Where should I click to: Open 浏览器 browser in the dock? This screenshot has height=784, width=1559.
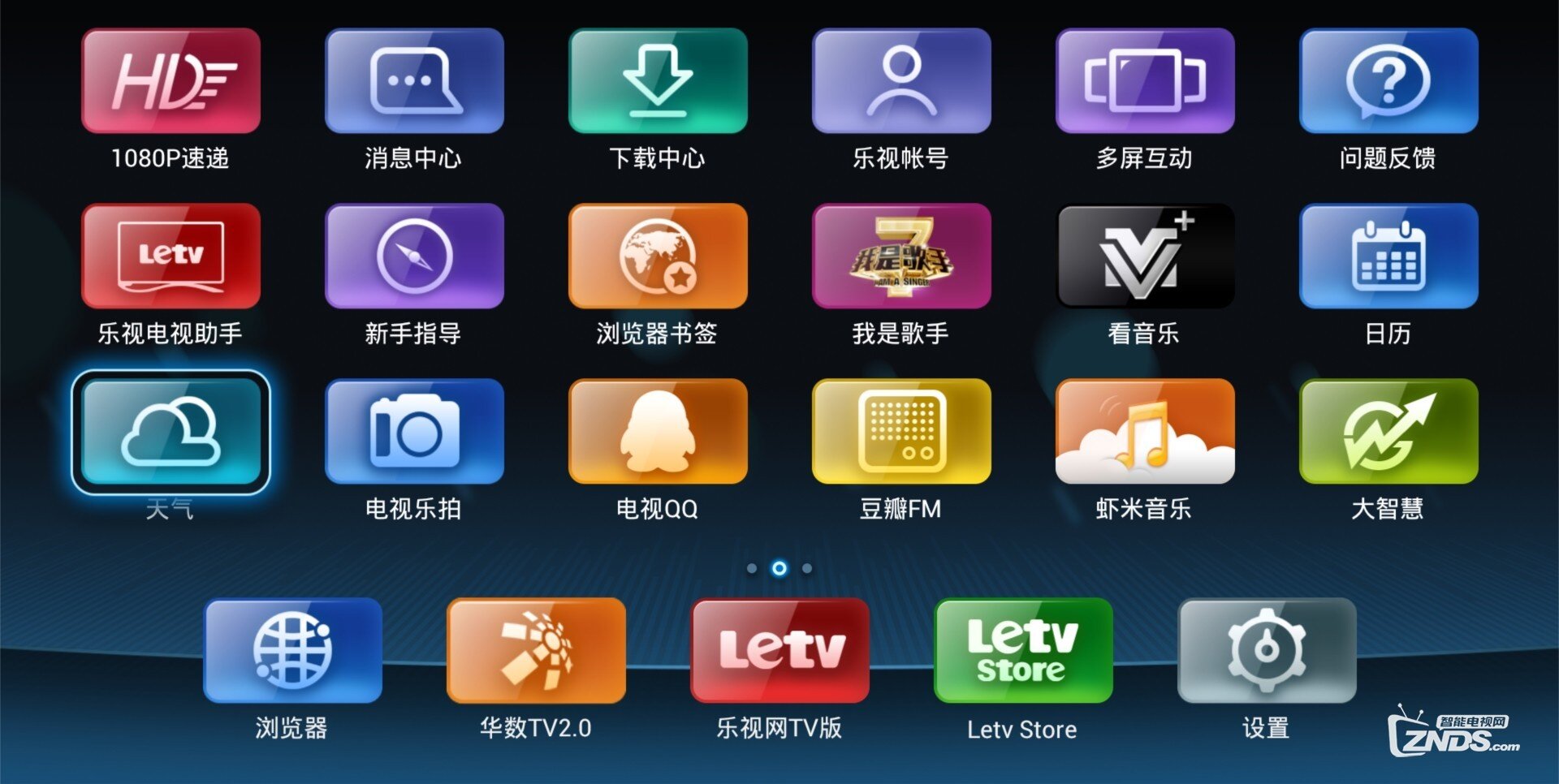[292, 651]
